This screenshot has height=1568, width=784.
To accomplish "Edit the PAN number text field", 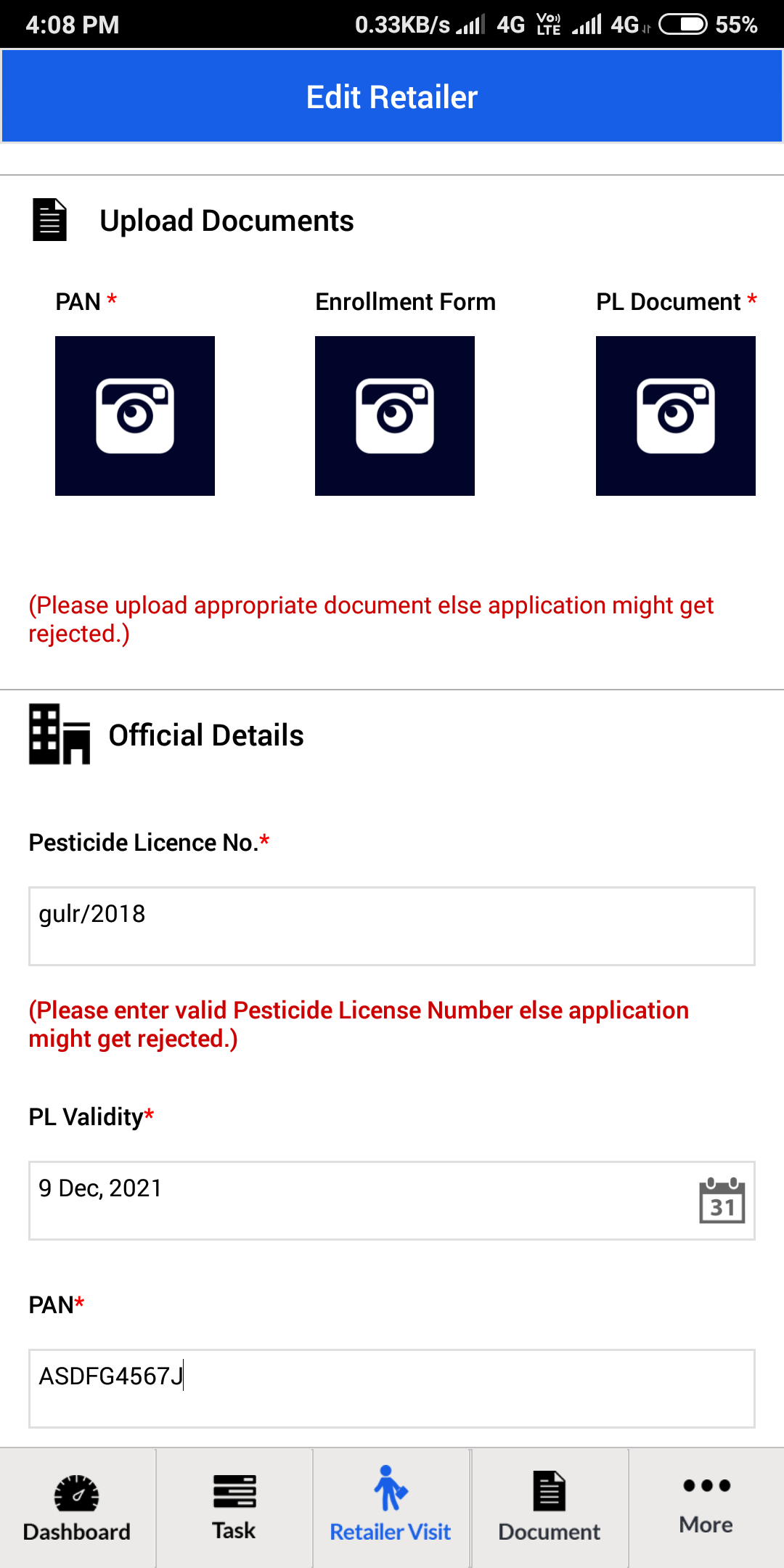I will click(x=392, y=1389).
